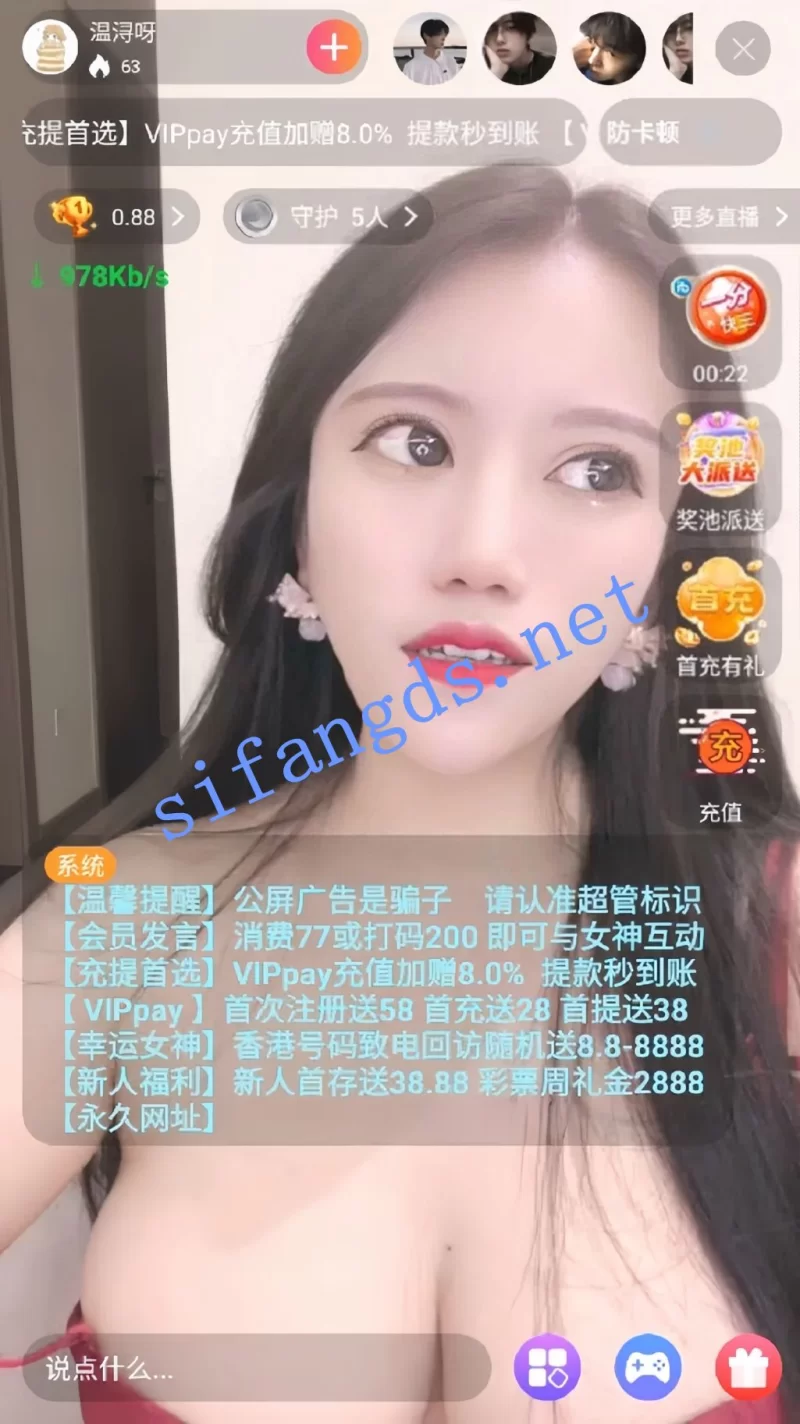Screen dimensions: 800x1424
Task: Open the games controller icon
Action: pyautogui.click(x=647, y=1368)
